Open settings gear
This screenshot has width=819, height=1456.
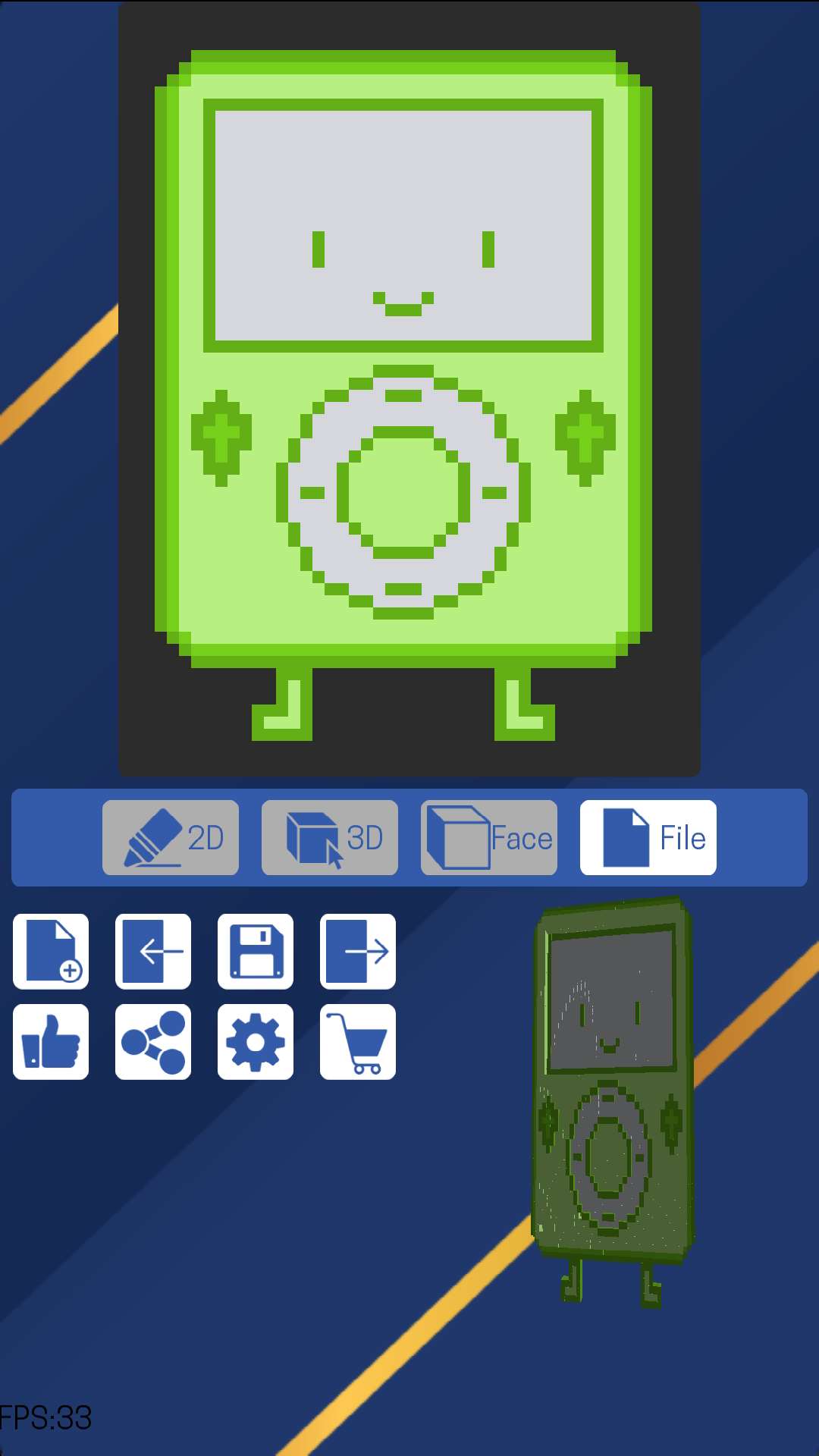click(256, 1042)
